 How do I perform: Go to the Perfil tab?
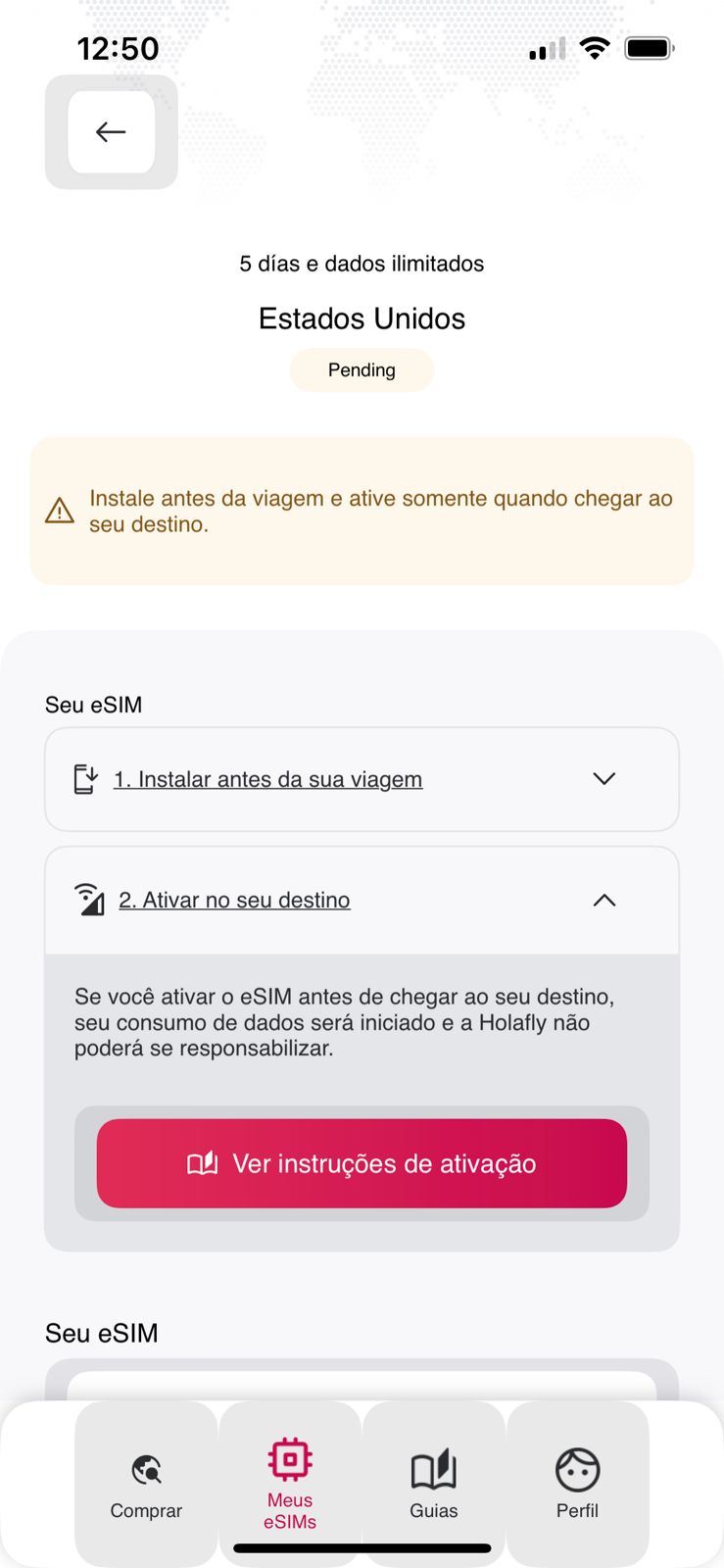pos(577,1483)
